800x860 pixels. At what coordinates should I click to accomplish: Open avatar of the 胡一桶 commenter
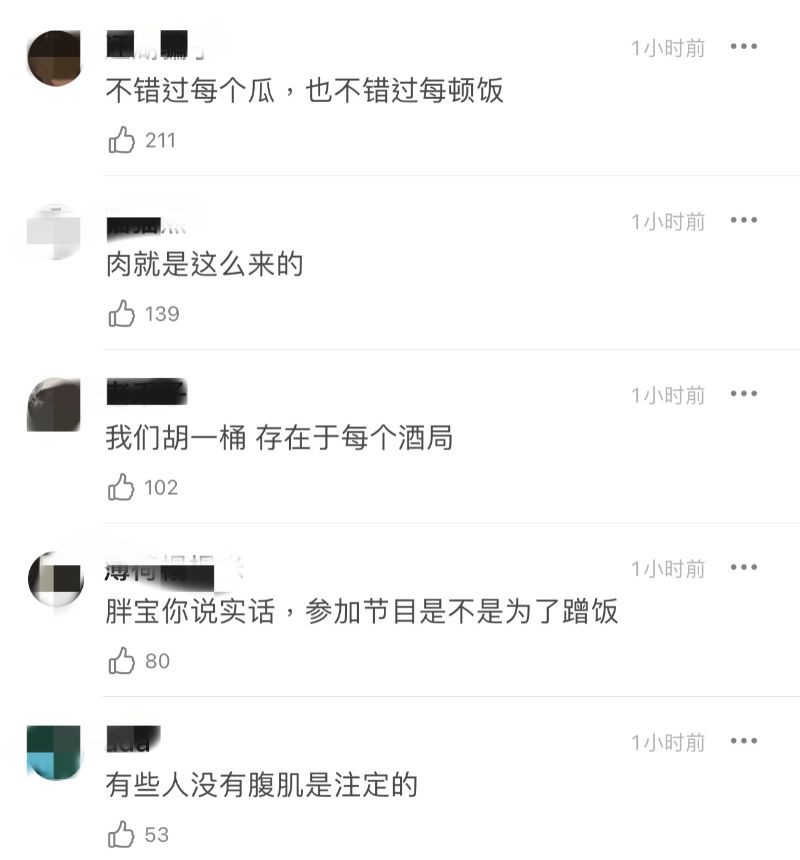[x=54, y=405]
